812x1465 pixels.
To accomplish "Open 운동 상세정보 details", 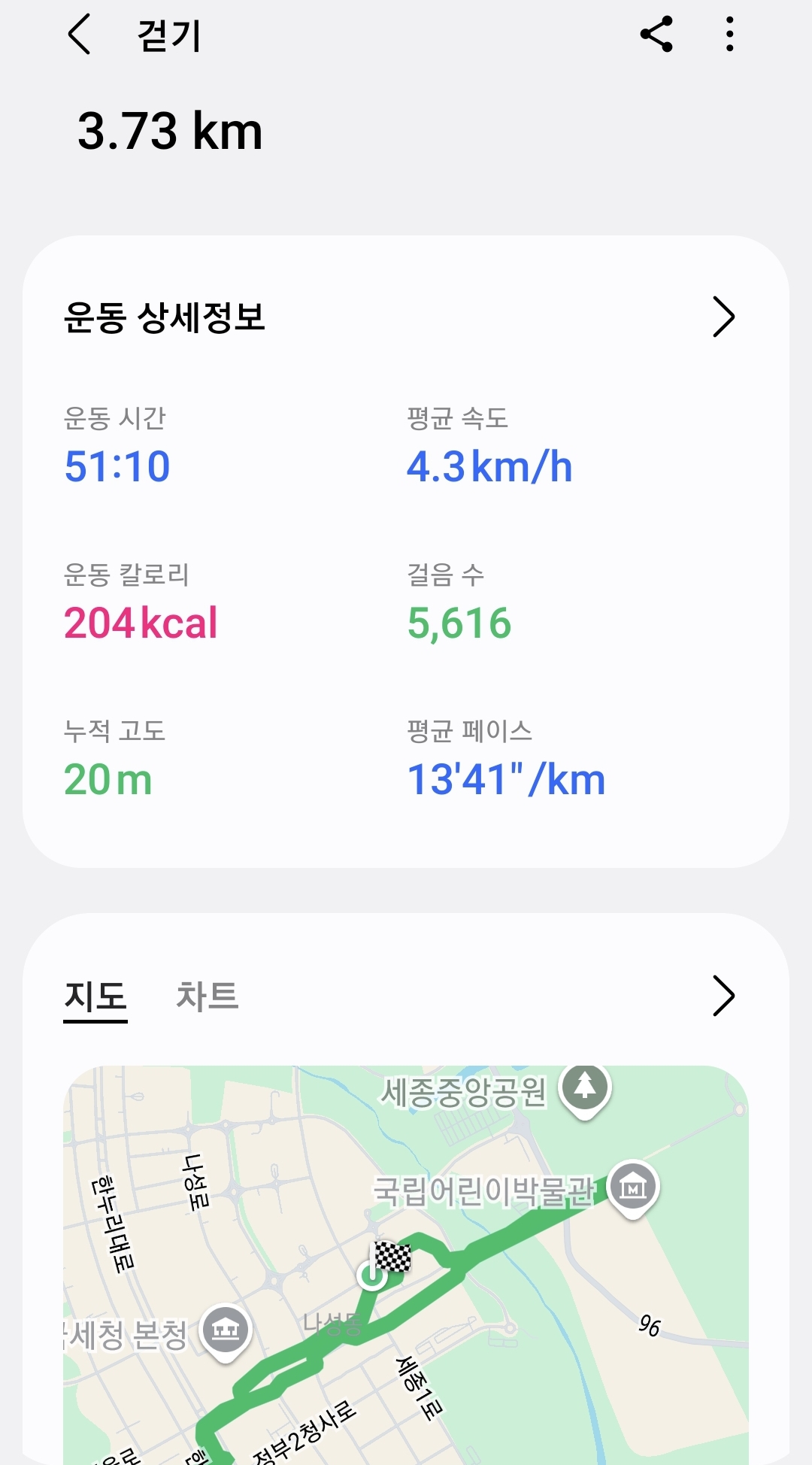I will 723,317.
